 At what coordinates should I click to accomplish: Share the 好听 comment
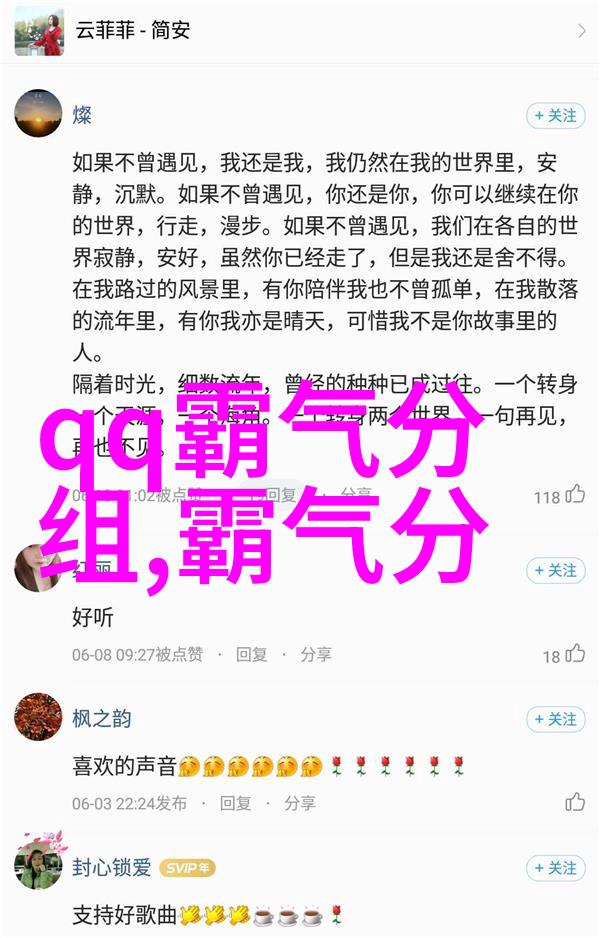click(x=316, y=654)
